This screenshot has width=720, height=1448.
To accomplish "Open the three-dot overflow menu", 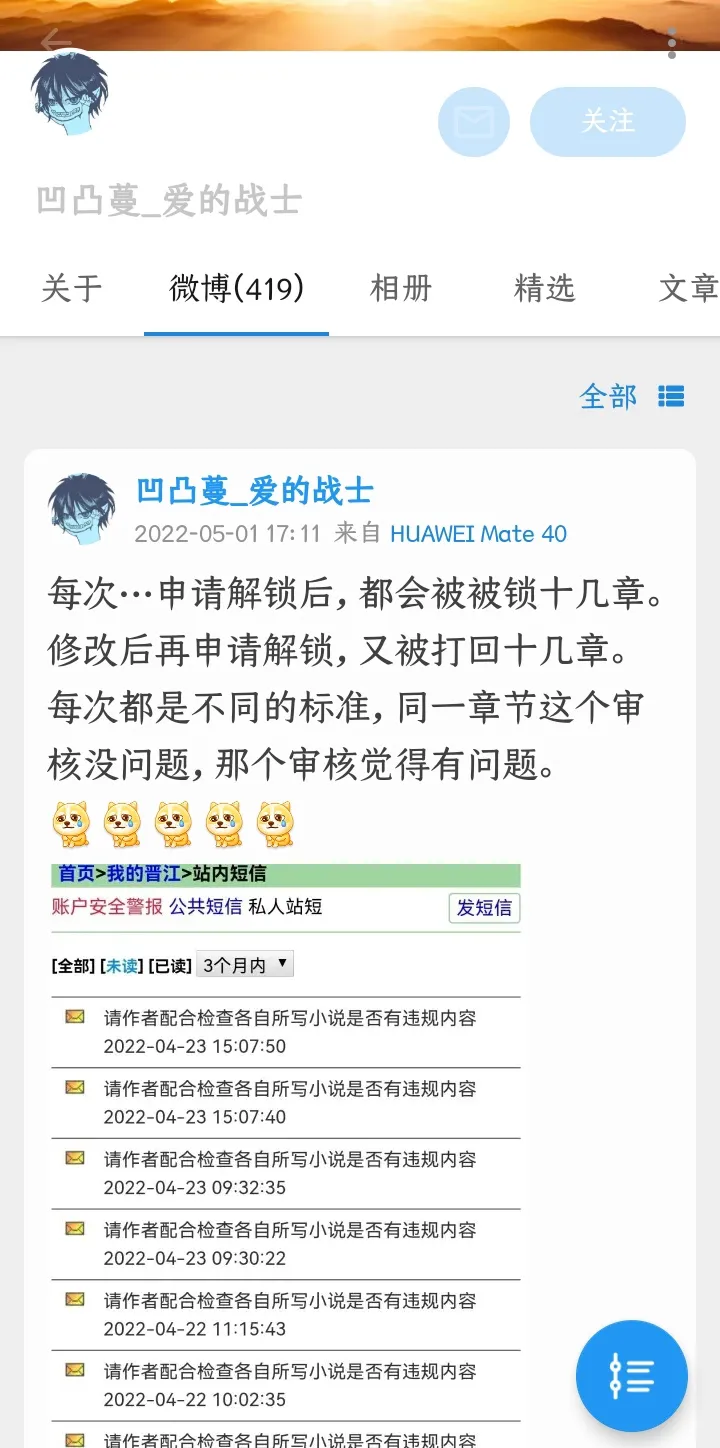I will pos(672,43).
